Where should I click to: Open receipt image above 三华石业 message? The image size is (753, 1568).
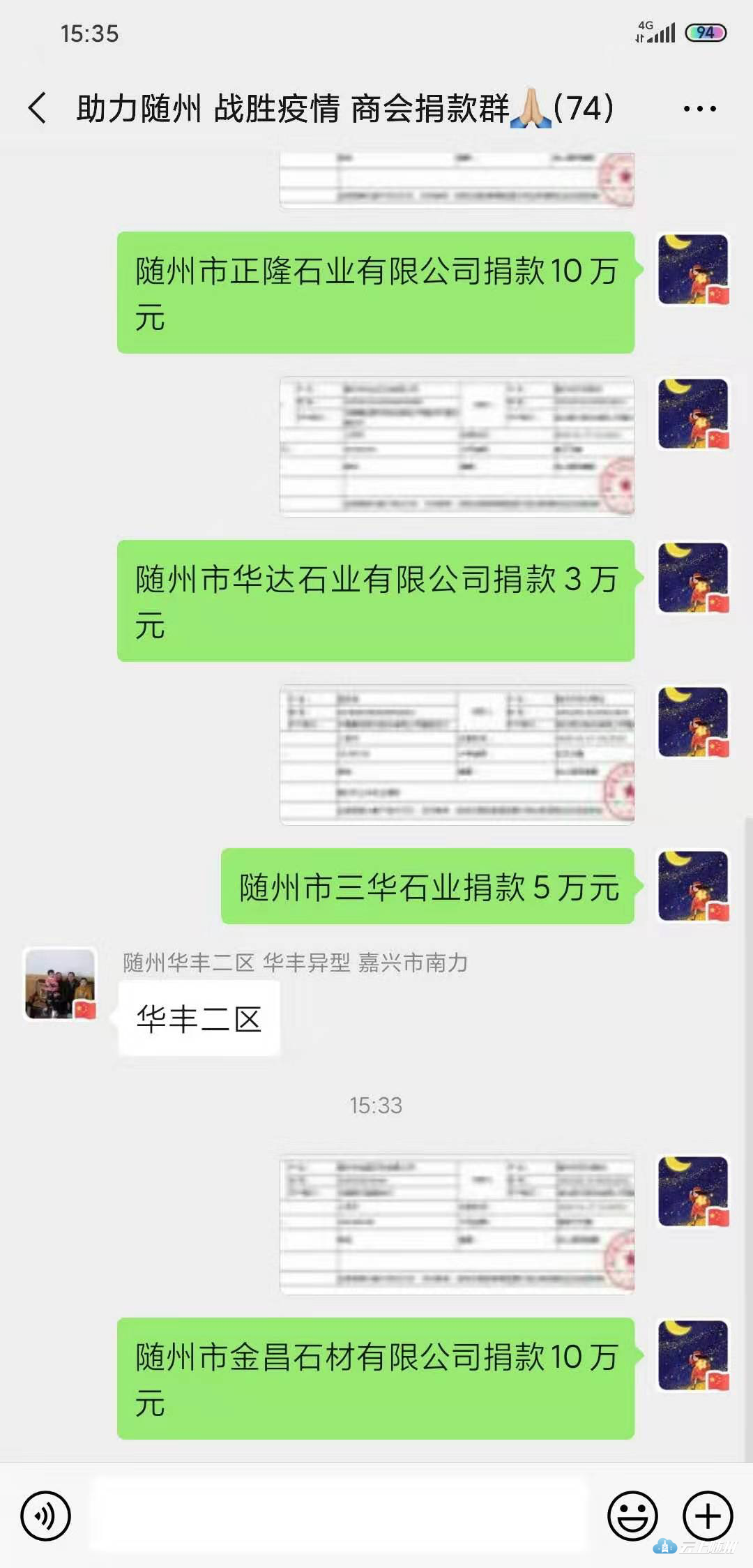(457, 755)
